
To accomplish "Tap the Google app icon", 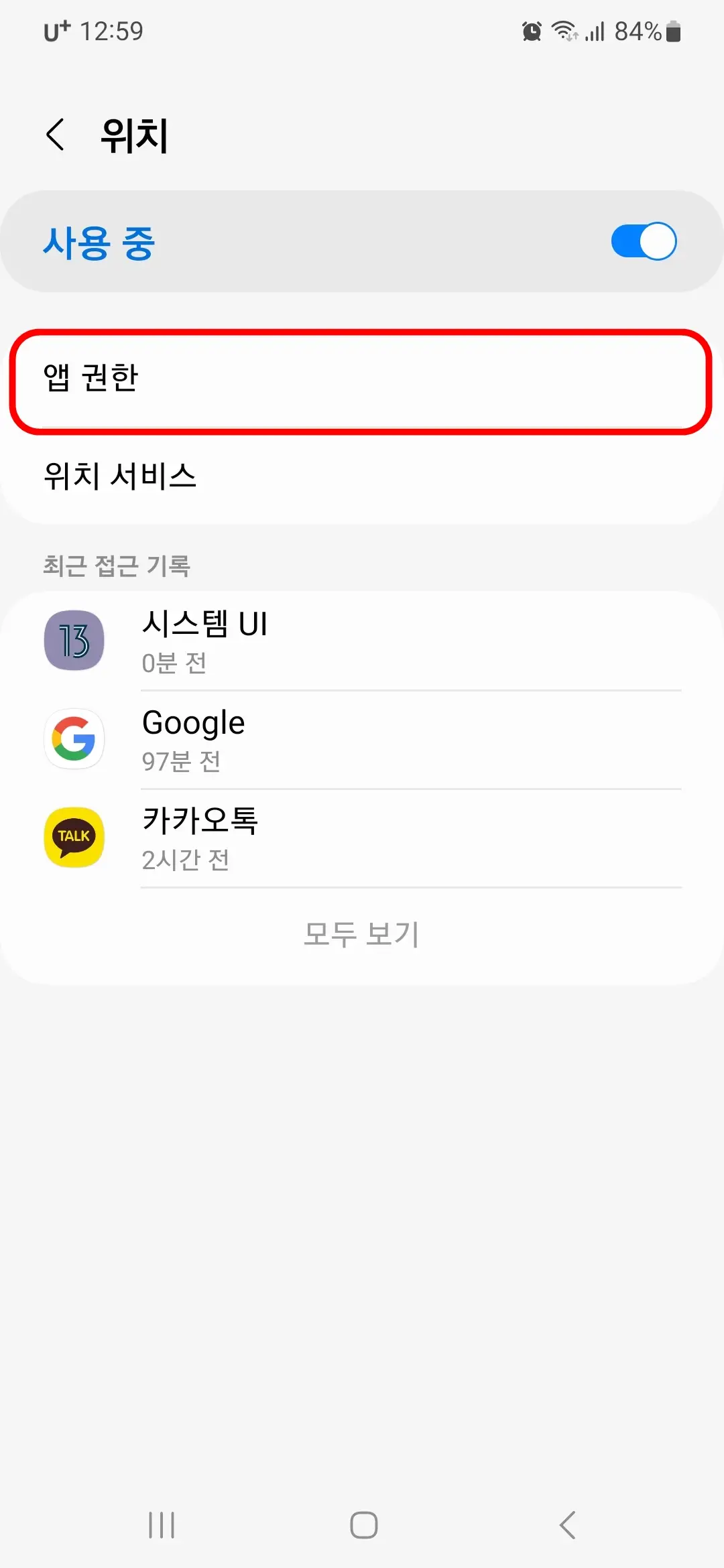I will point(74,739).
